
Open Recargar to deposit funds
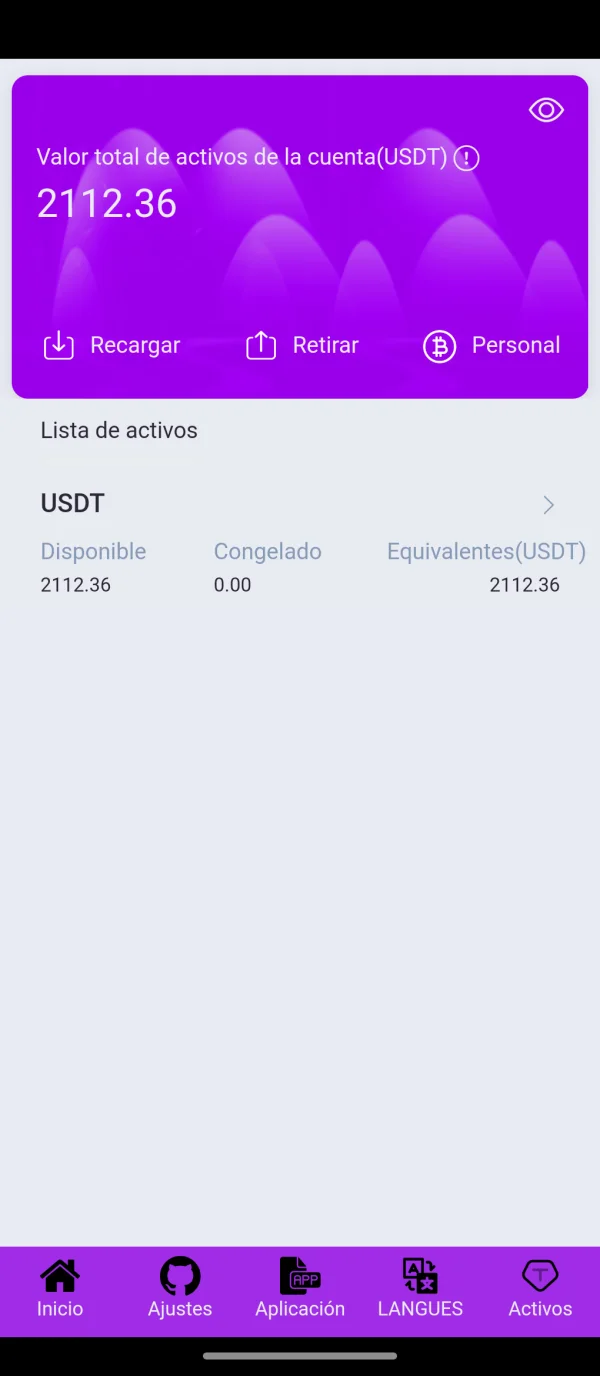pyautogui.click(x=112, y=346)
